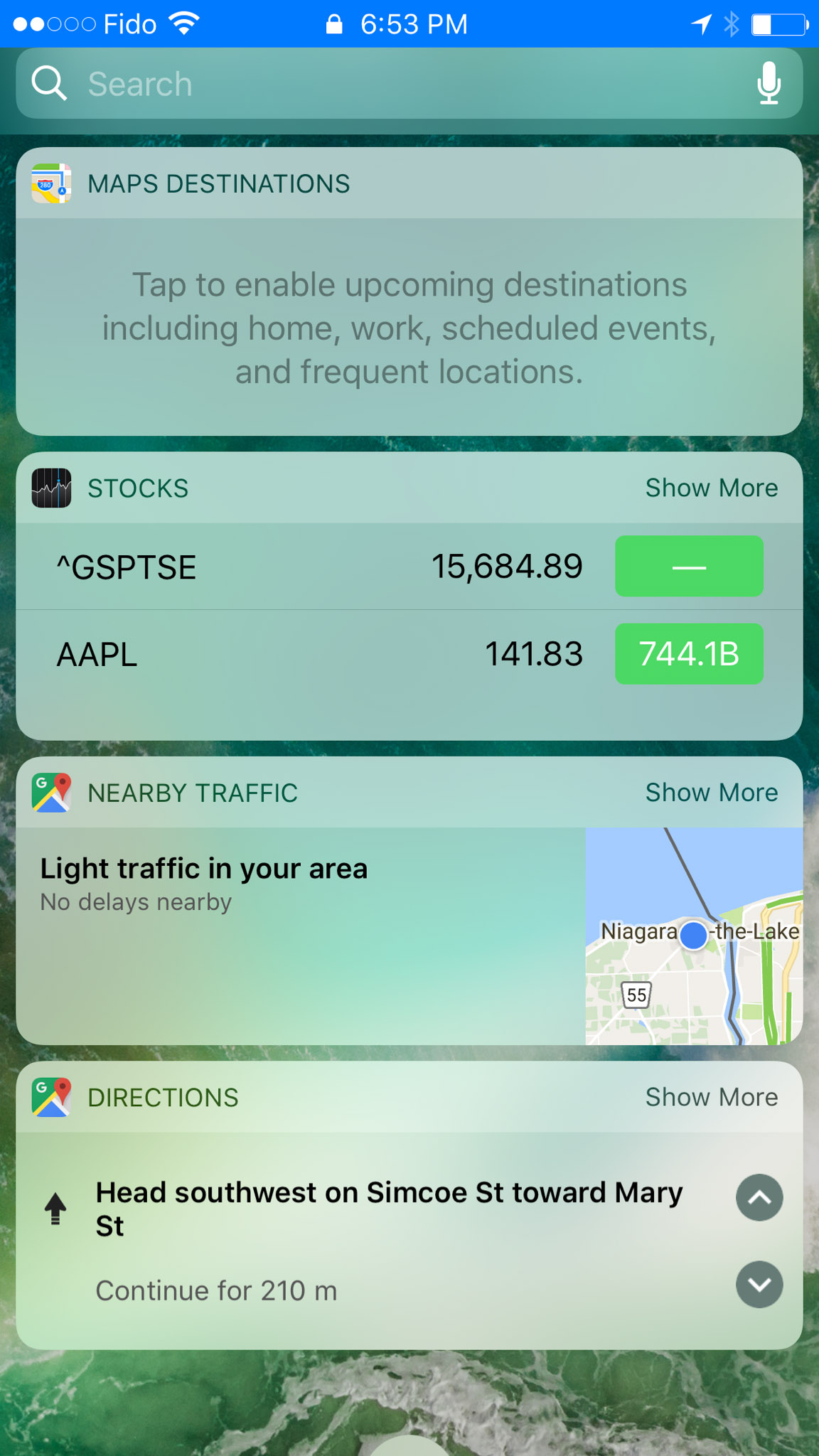Open the Niagara-on-the-Lake map preview
The width and height of the screenshot is (819, 1456).
[694, 936]
